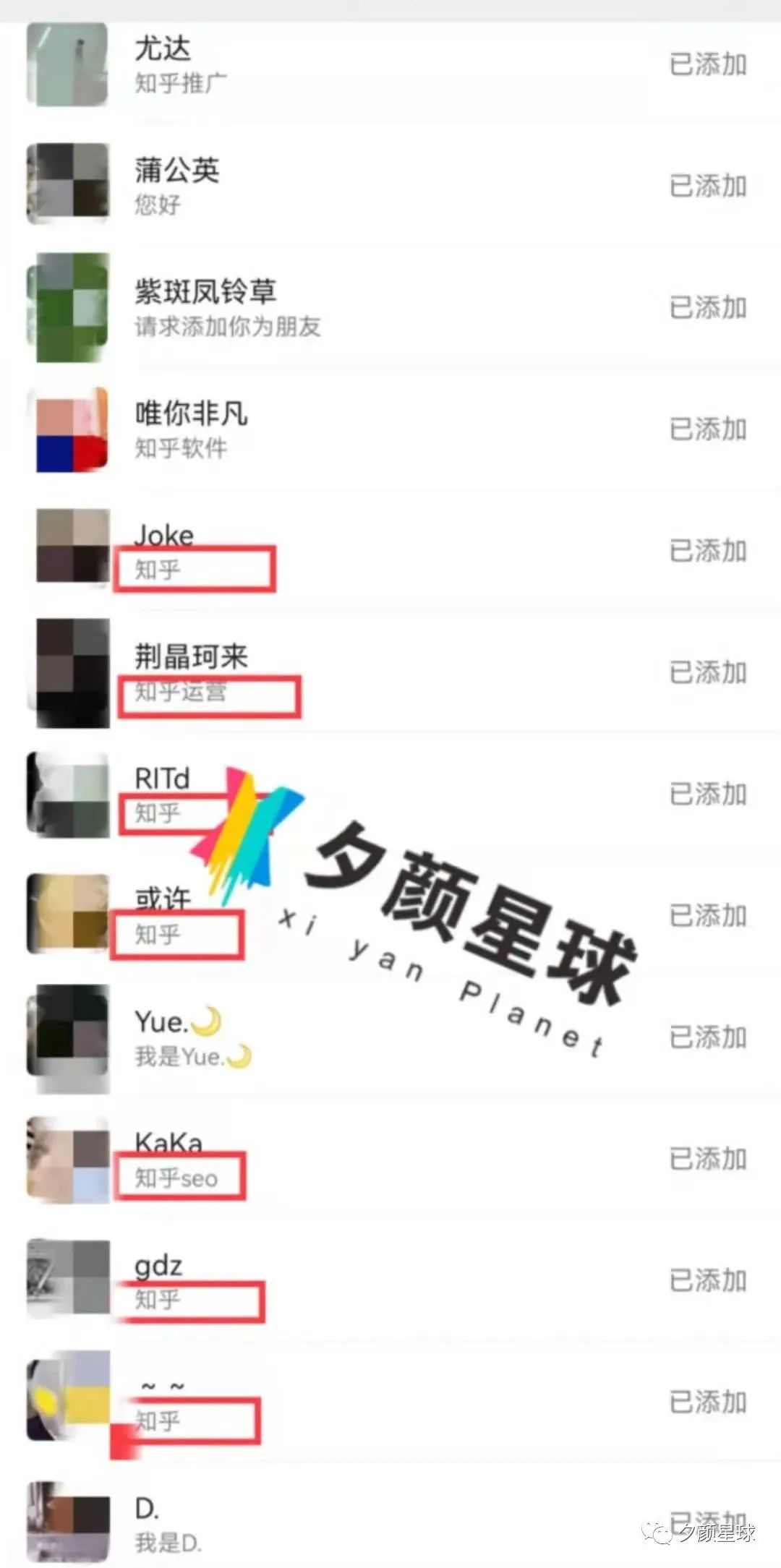Open the 或许 contact row
This screenshot has width=781, height=1568.
(x=390, y=915)
